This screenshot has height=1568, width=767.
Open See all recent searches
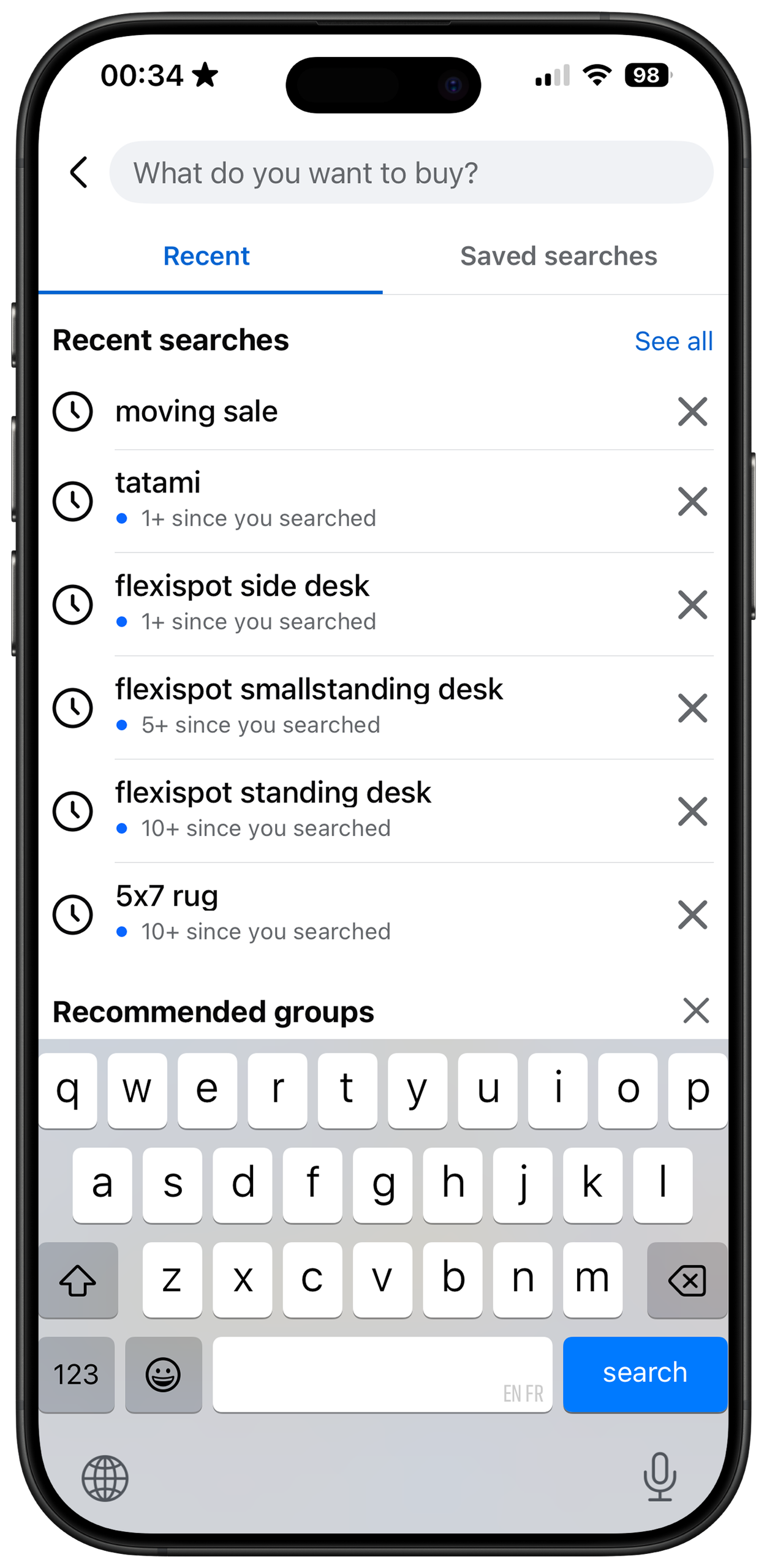pos(673,341)
